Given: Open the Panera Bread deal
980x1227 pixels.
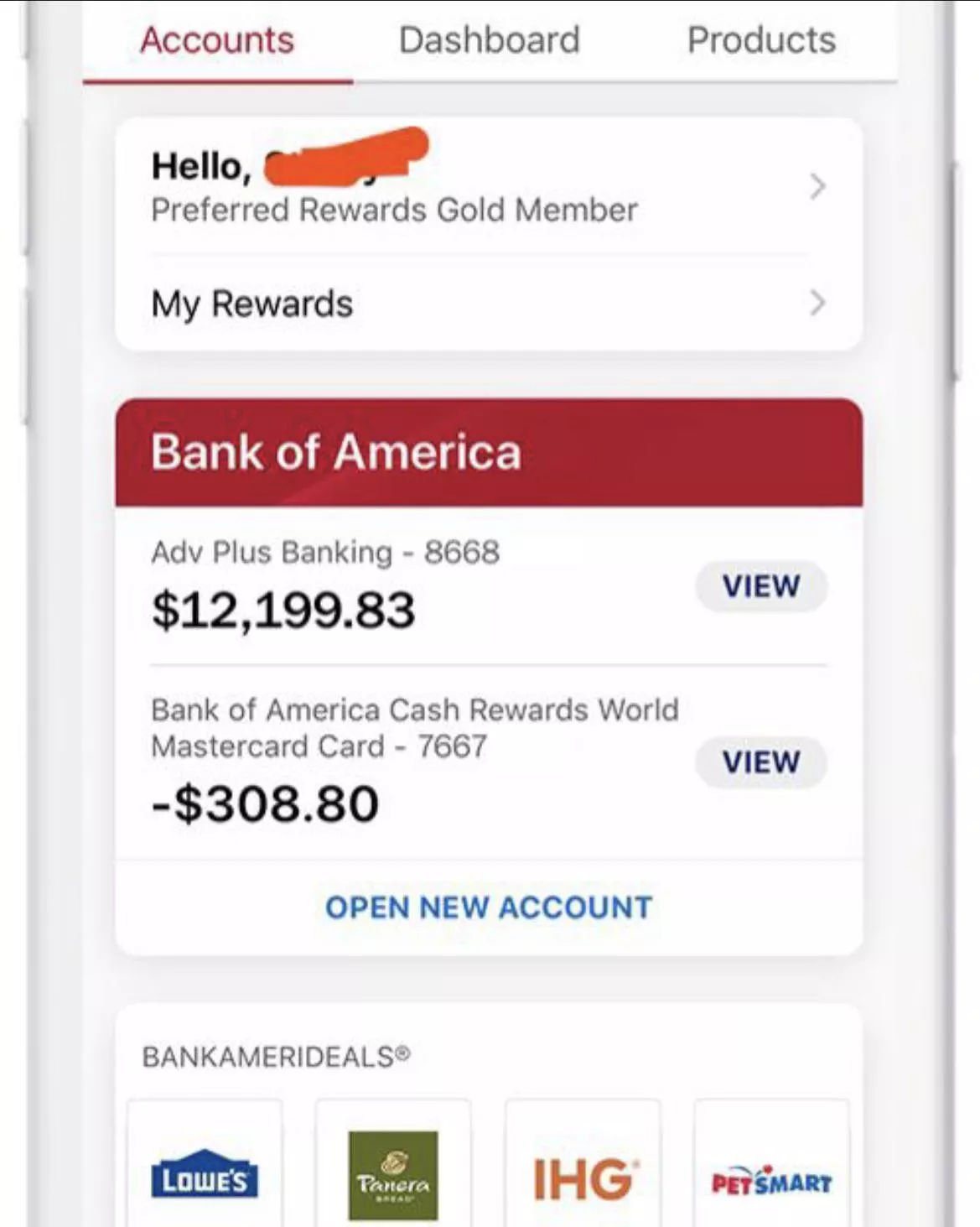Looking at the screenshot, I should click(393, 1174).
